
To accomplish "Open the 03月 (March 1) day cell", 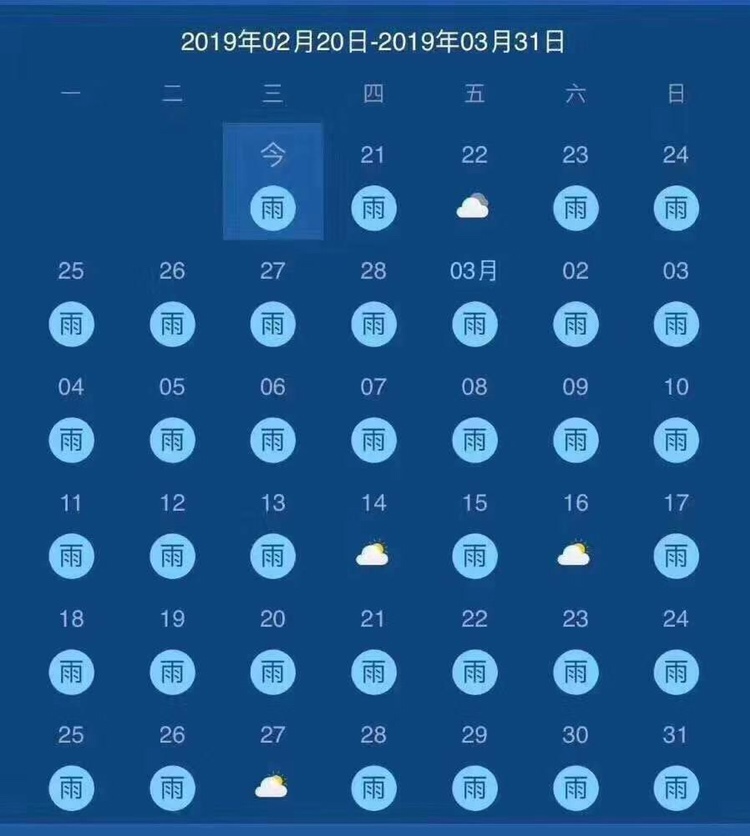I will coord(474,299).
